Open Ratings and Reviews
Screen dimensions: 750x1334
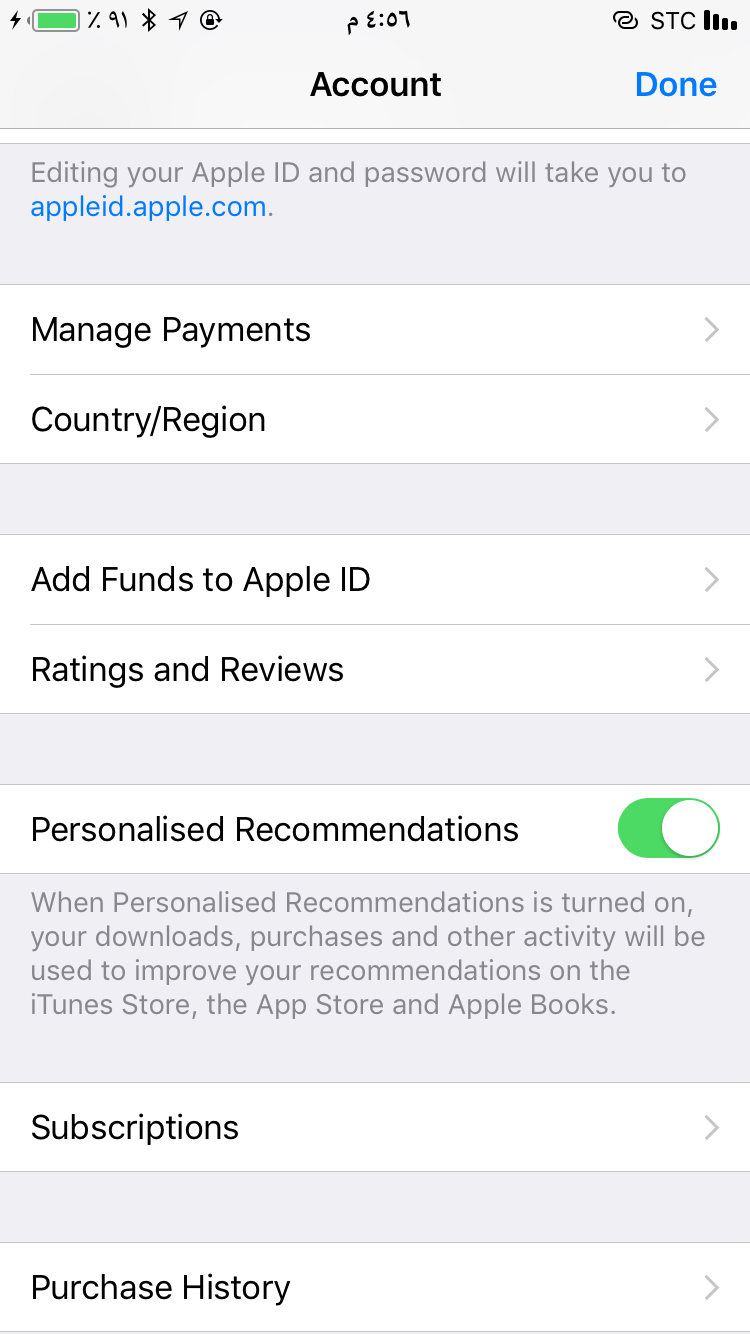[x=375, y=670]
